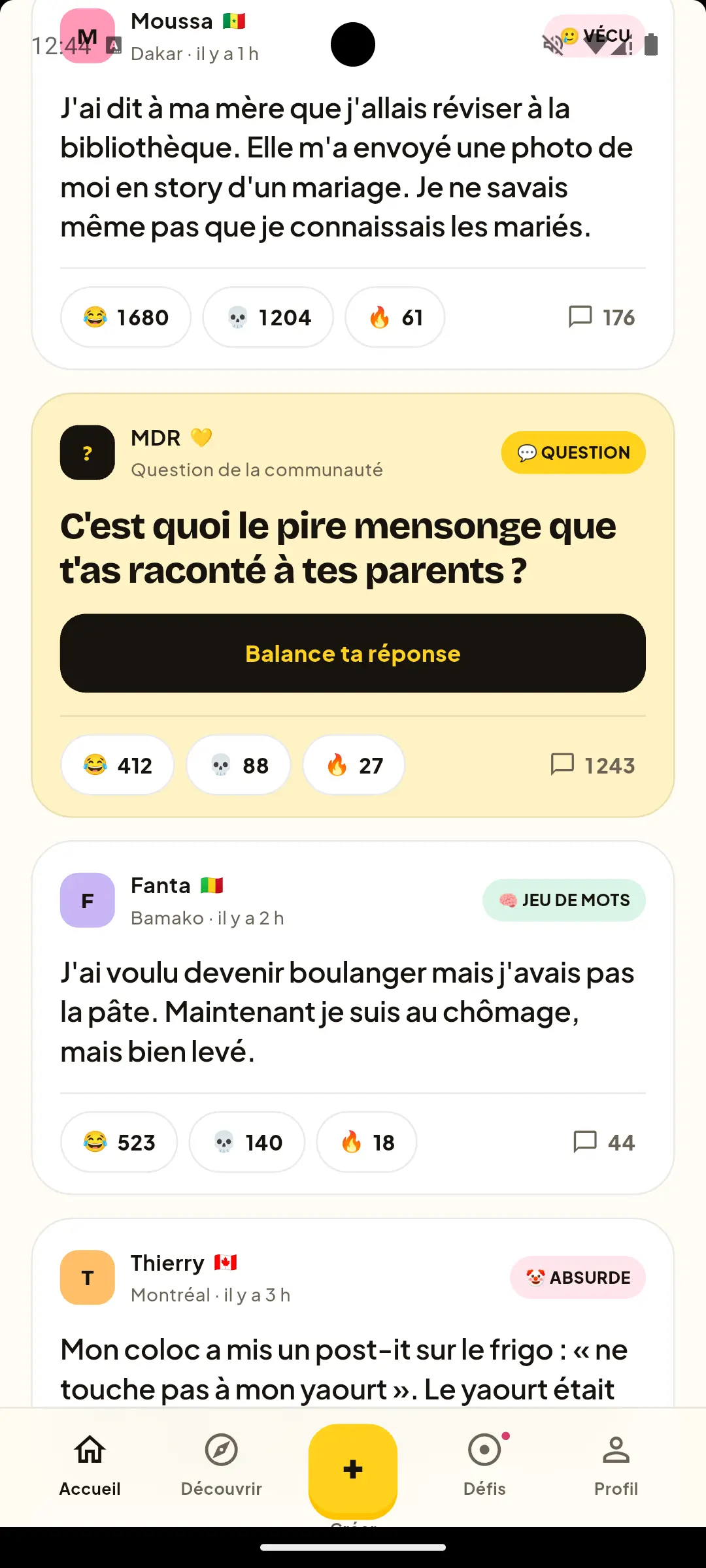706x1568 pixels.
Task: View the 1243 comments on the community question
Action: (592, 765)
